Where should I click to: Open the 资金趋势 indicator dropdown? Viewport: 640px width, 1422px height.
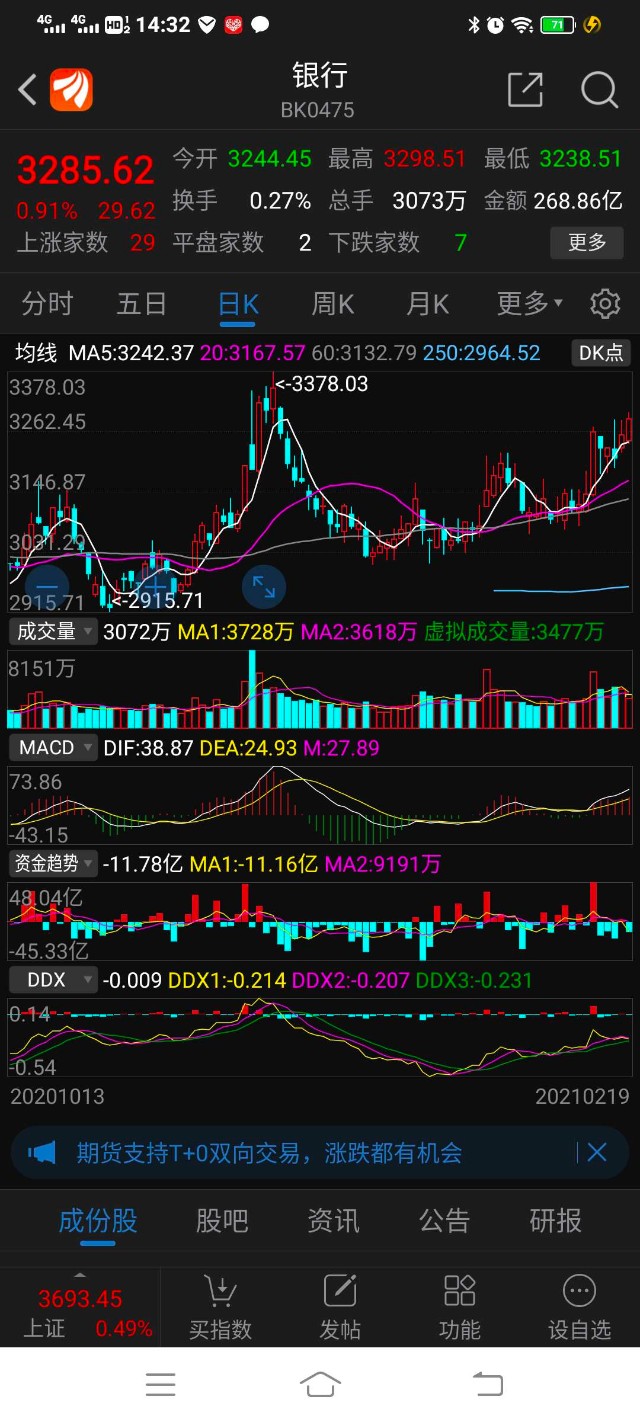tap(54, 863)
